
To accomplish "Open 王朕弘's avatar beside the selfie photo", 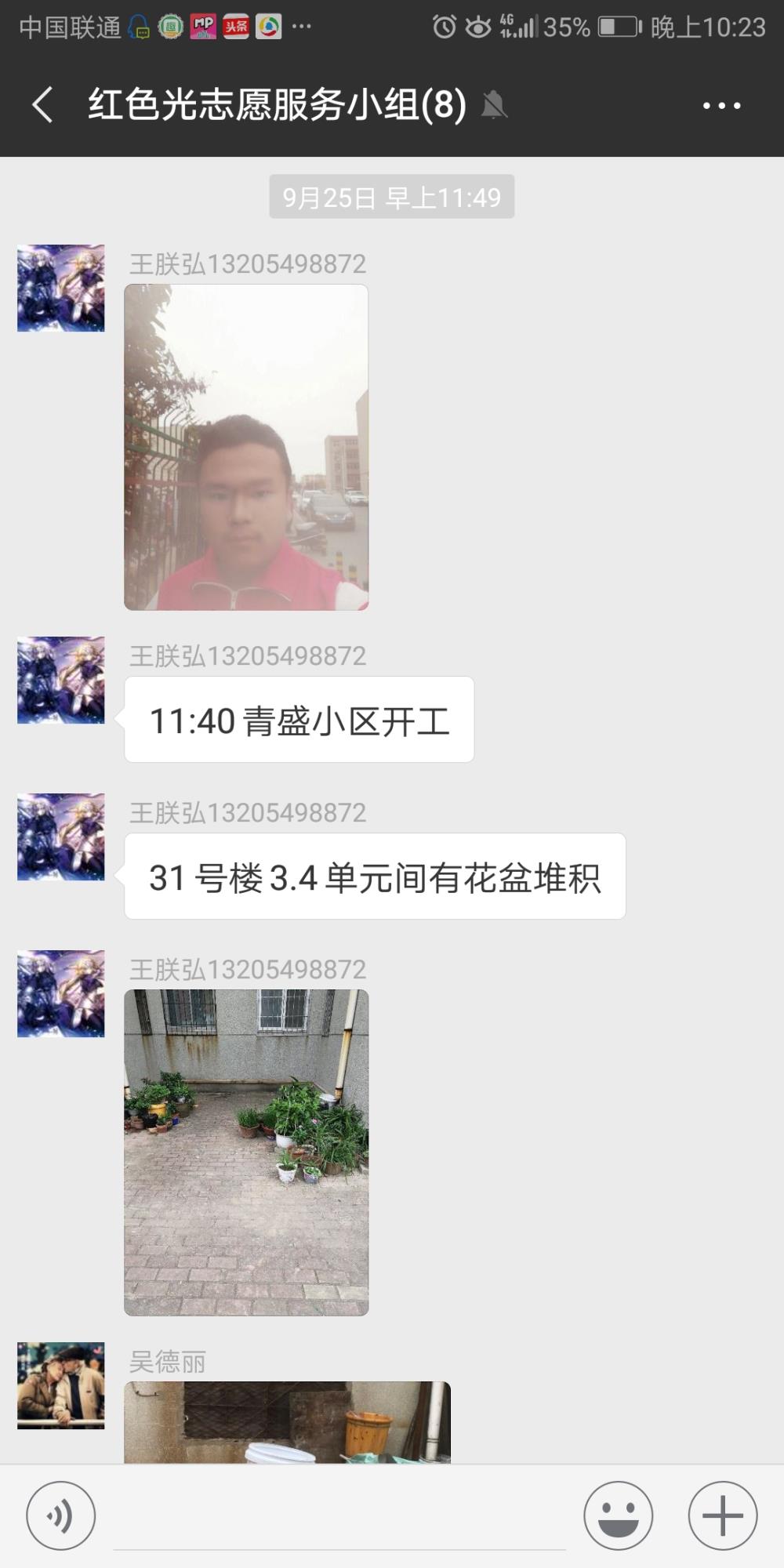I will 61,288.
